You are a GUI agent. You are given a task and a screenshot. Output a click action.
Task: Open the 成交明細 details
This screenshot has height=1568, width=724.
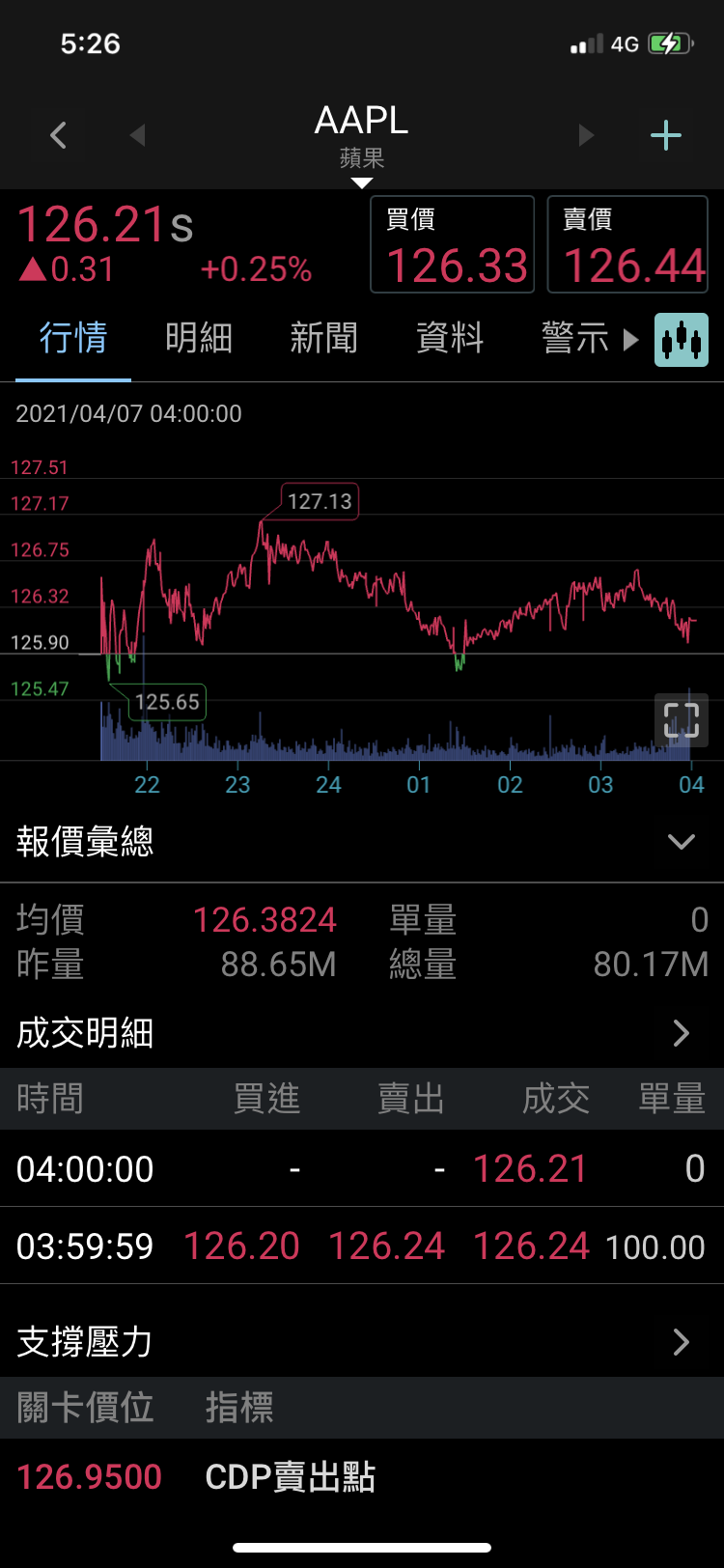point(681,1033)
